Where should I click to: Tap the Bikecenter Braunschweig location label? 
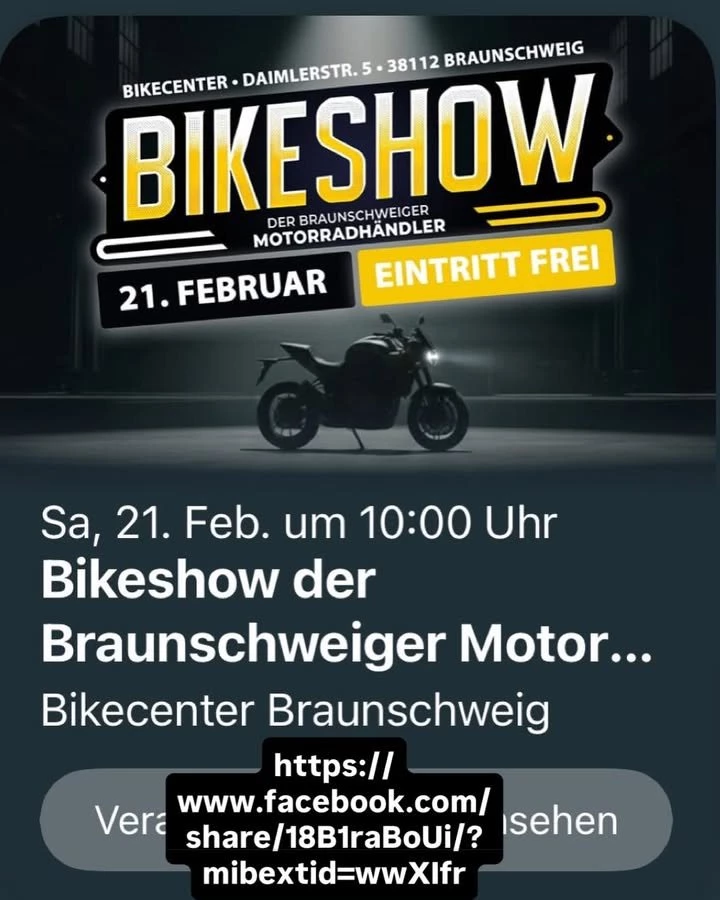(293, 710)
